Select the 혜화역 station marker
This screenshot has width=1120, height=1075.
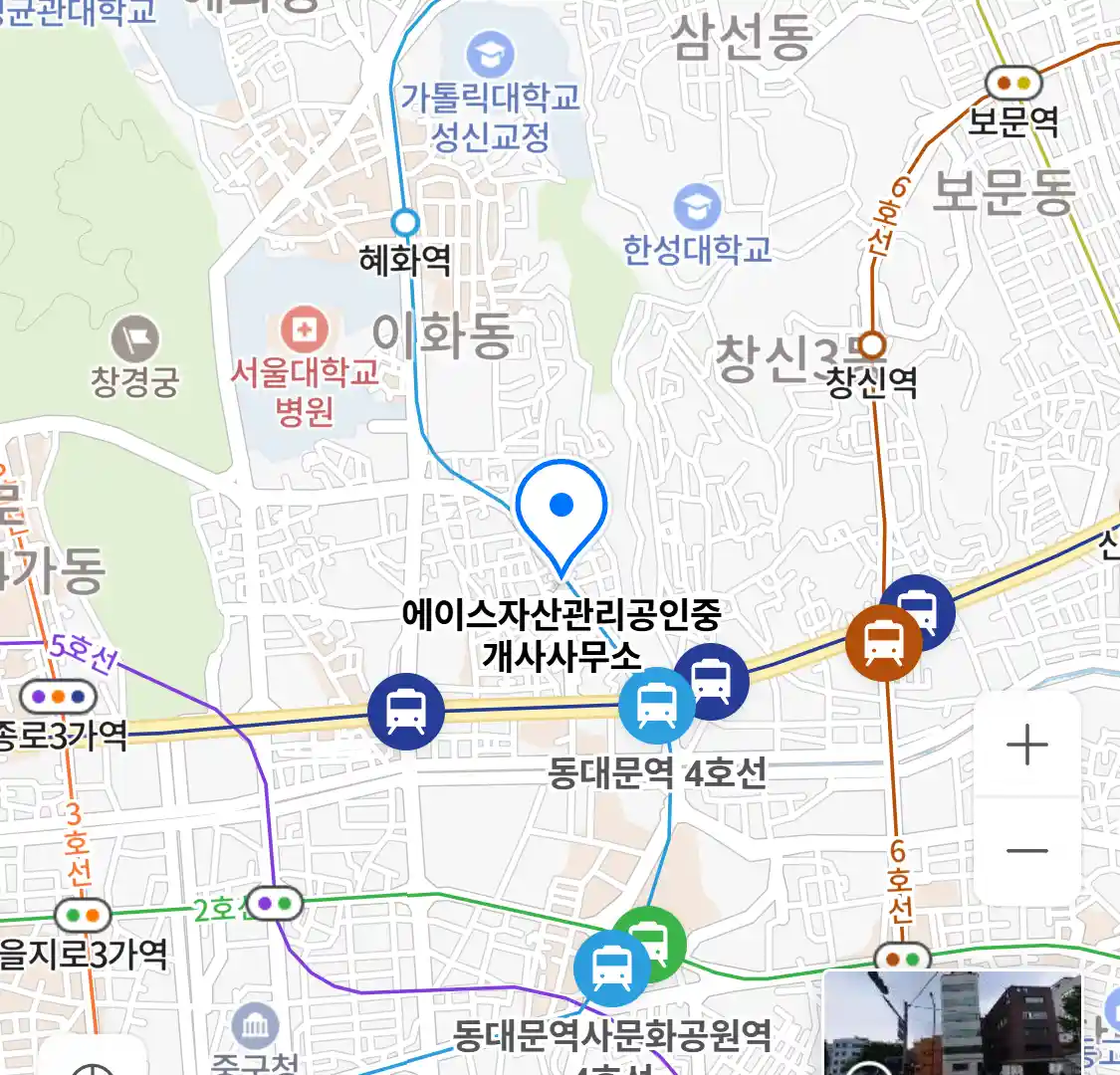[404, 222]
